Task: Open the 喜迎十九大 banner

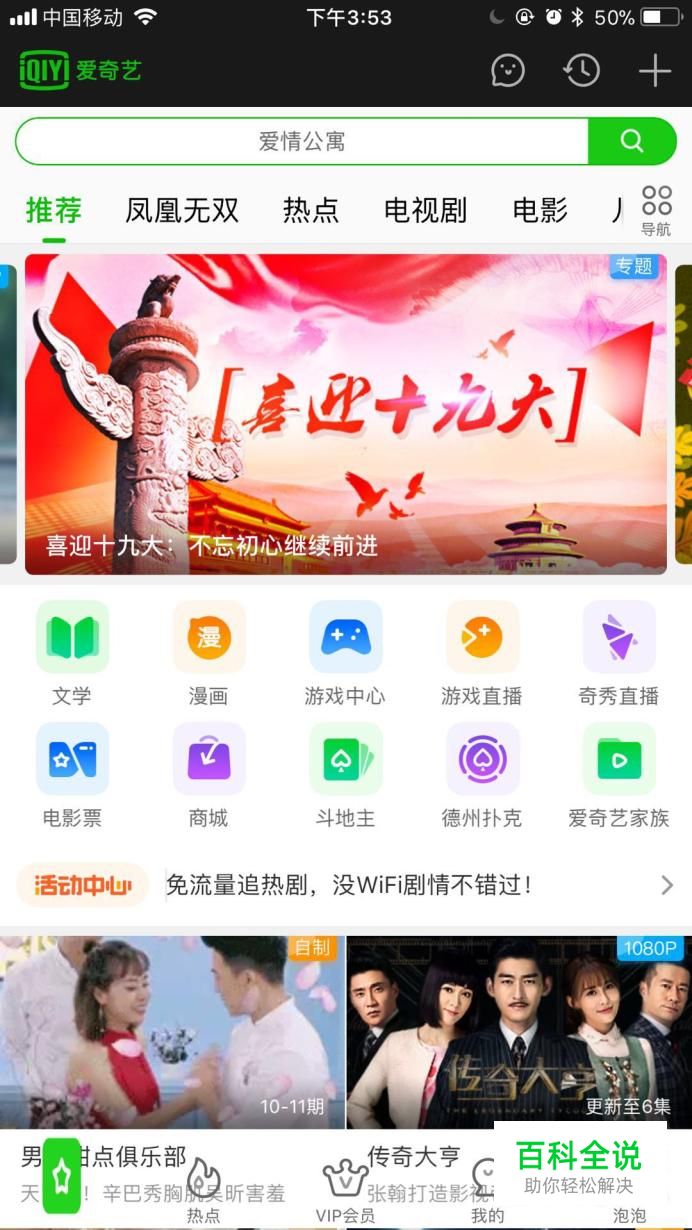Action: point(345,414)
